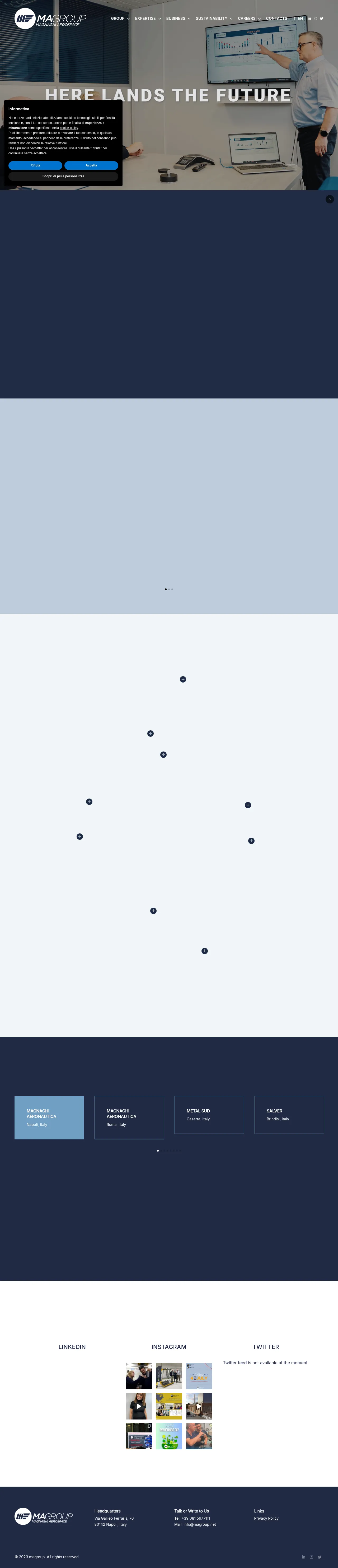This screenshot has width=338, height=1568.
Task: Expand the GROUP menu
Action: click(120, 18)
